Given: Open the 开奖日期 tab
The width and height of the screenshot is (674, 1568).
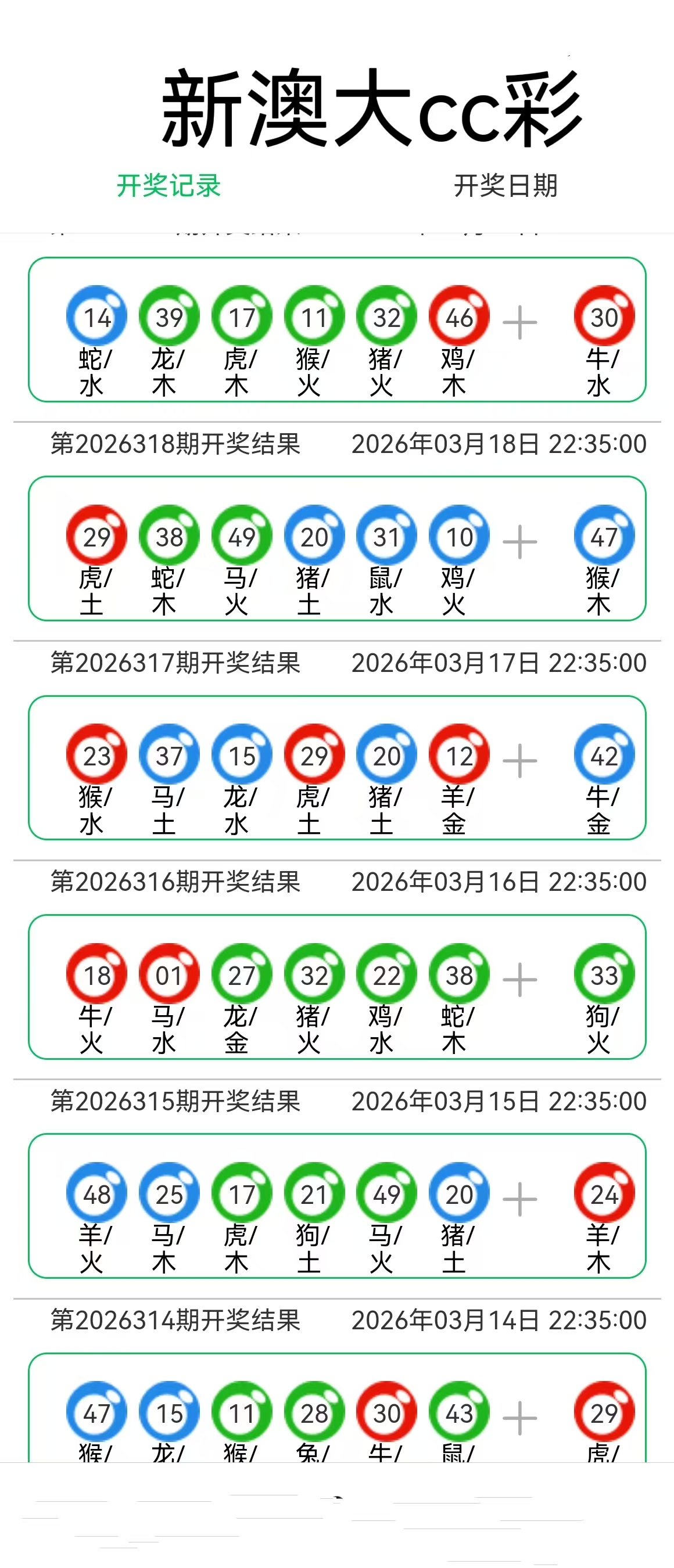Looking at the screenshot, I should pos(509,187).
